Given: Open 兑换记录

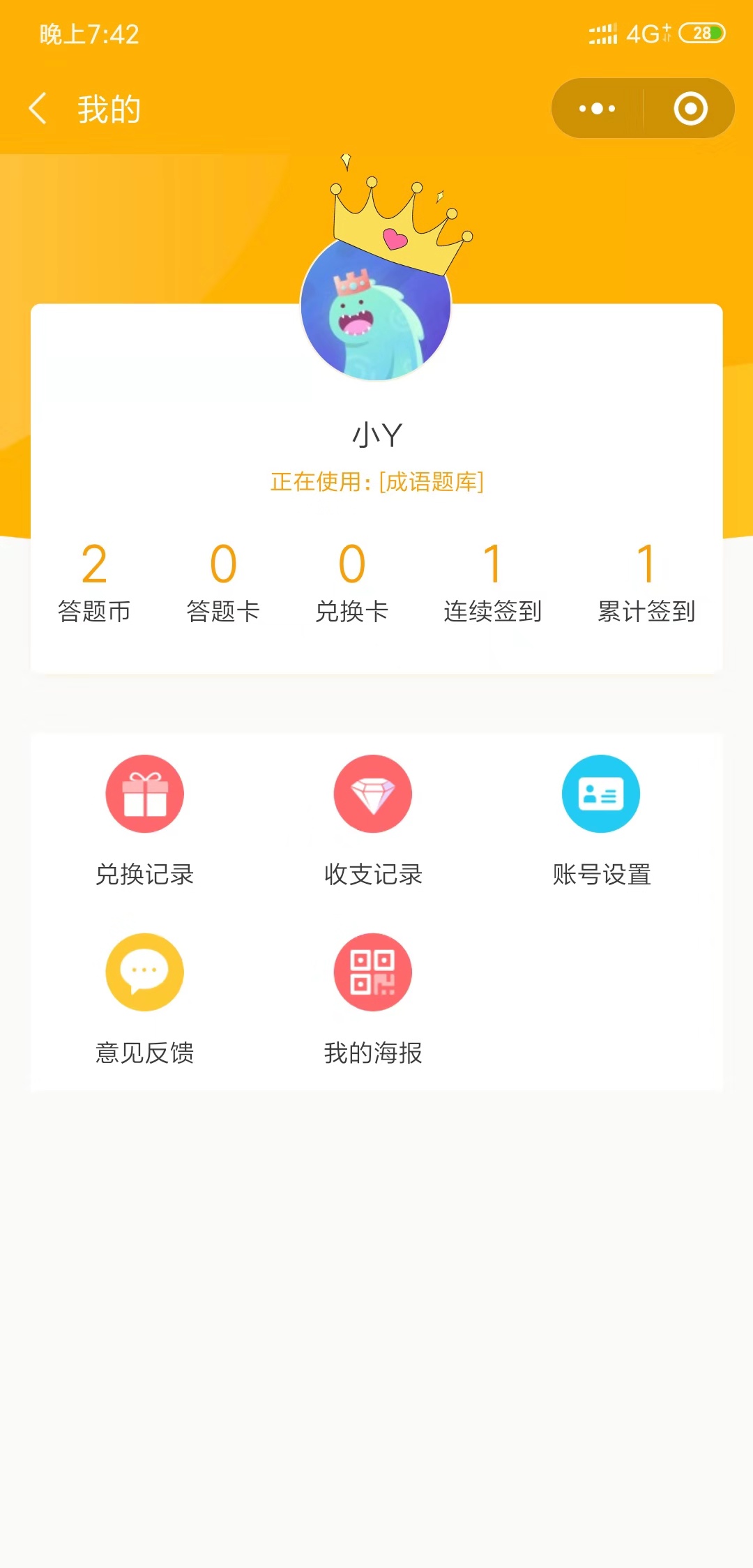Looking at the screenshot, I should click(145, 821).
